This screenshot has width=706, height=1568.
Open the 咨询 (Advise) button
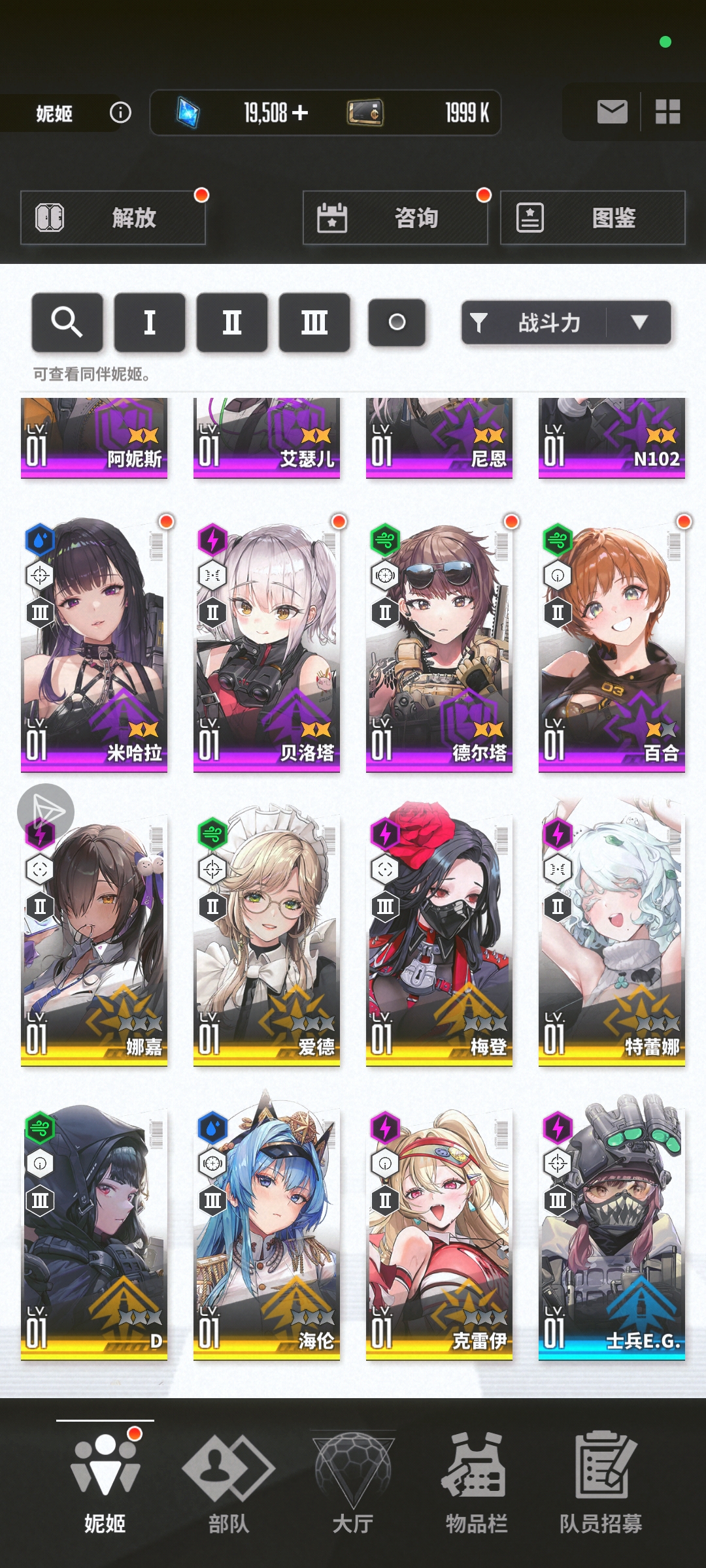point(395,218)
